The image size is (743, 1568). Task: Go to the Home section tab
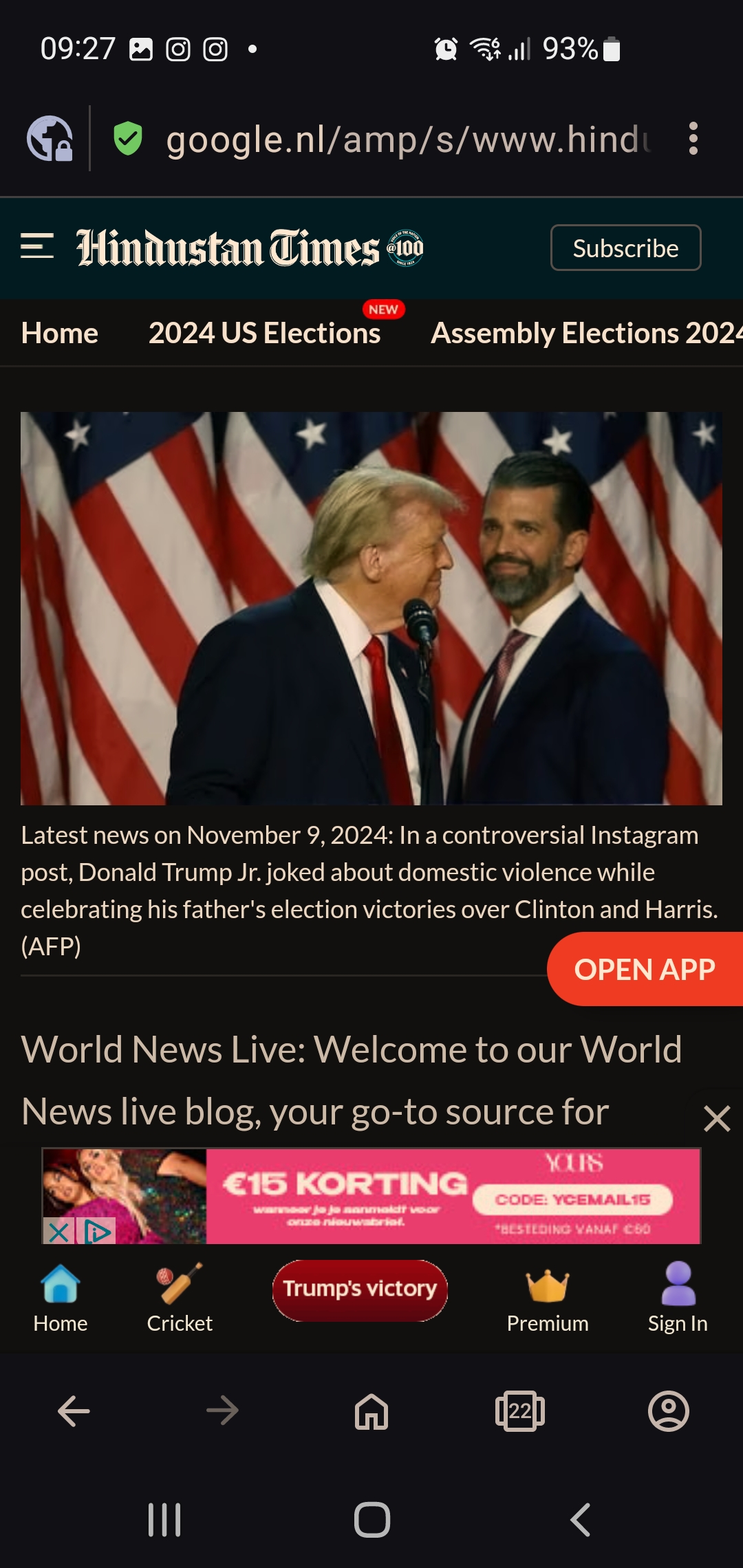tap(60, 334)
